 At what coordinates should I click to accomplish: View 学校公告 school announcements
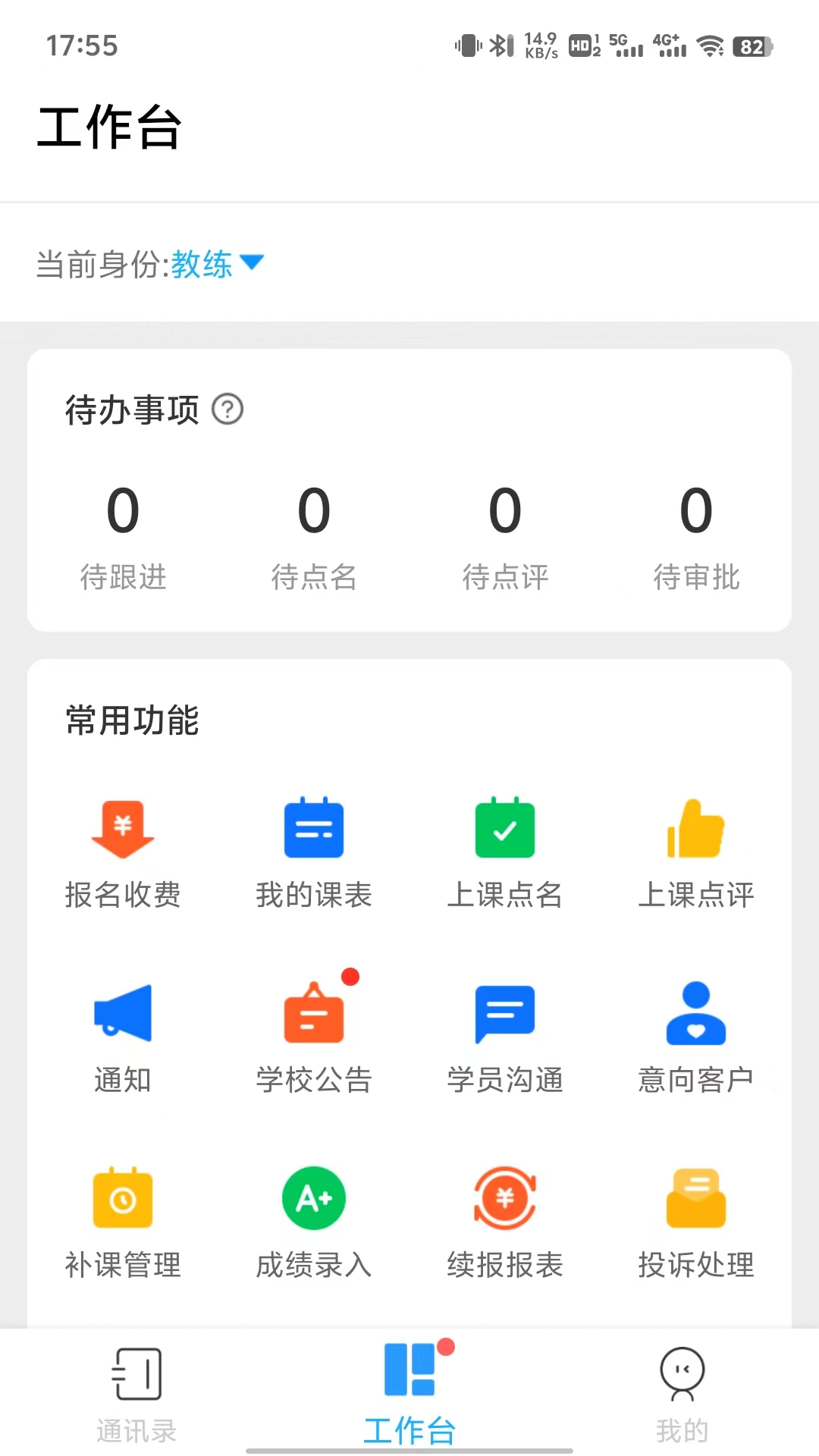(x=314, y=1035)
